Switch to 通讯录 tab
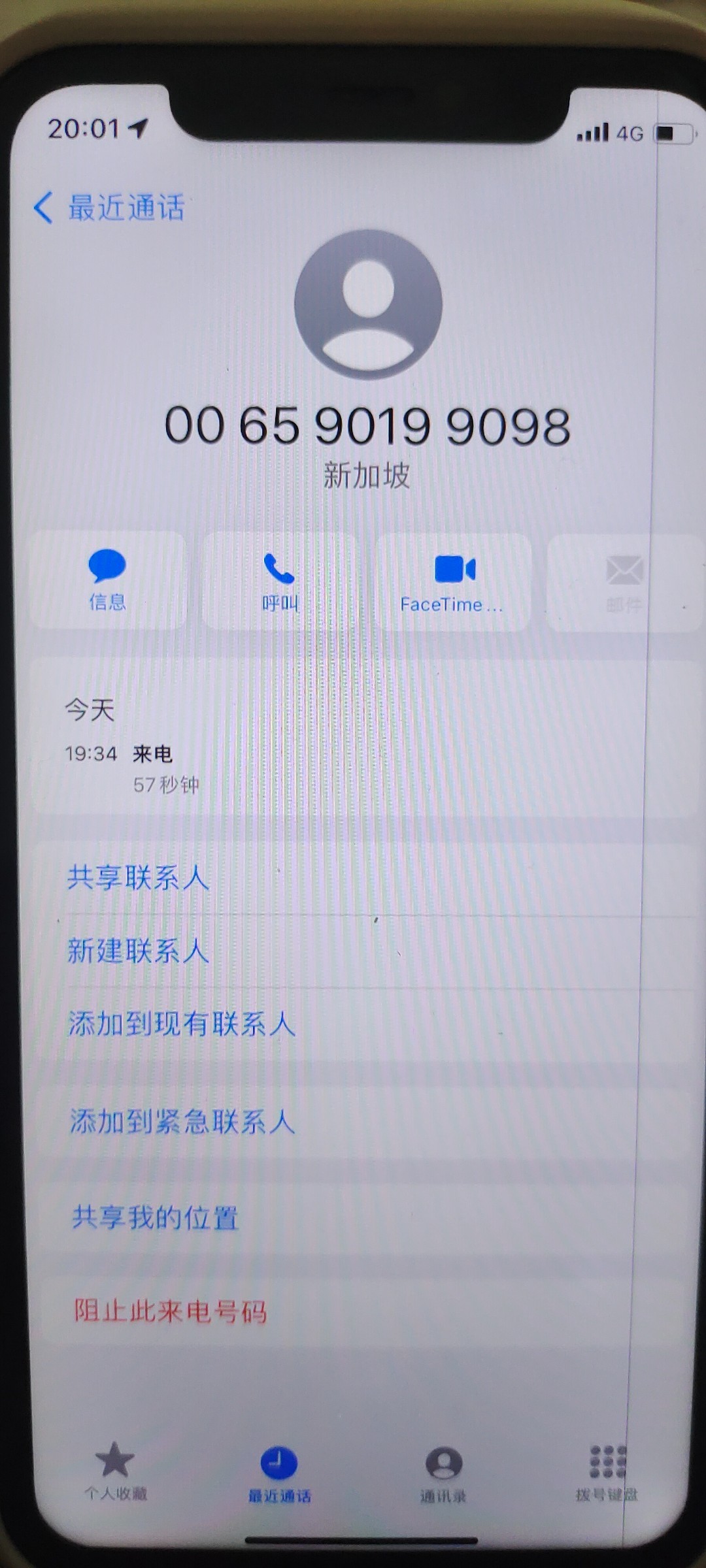This screenshot has width=706, height=1568. (443, 1471)
